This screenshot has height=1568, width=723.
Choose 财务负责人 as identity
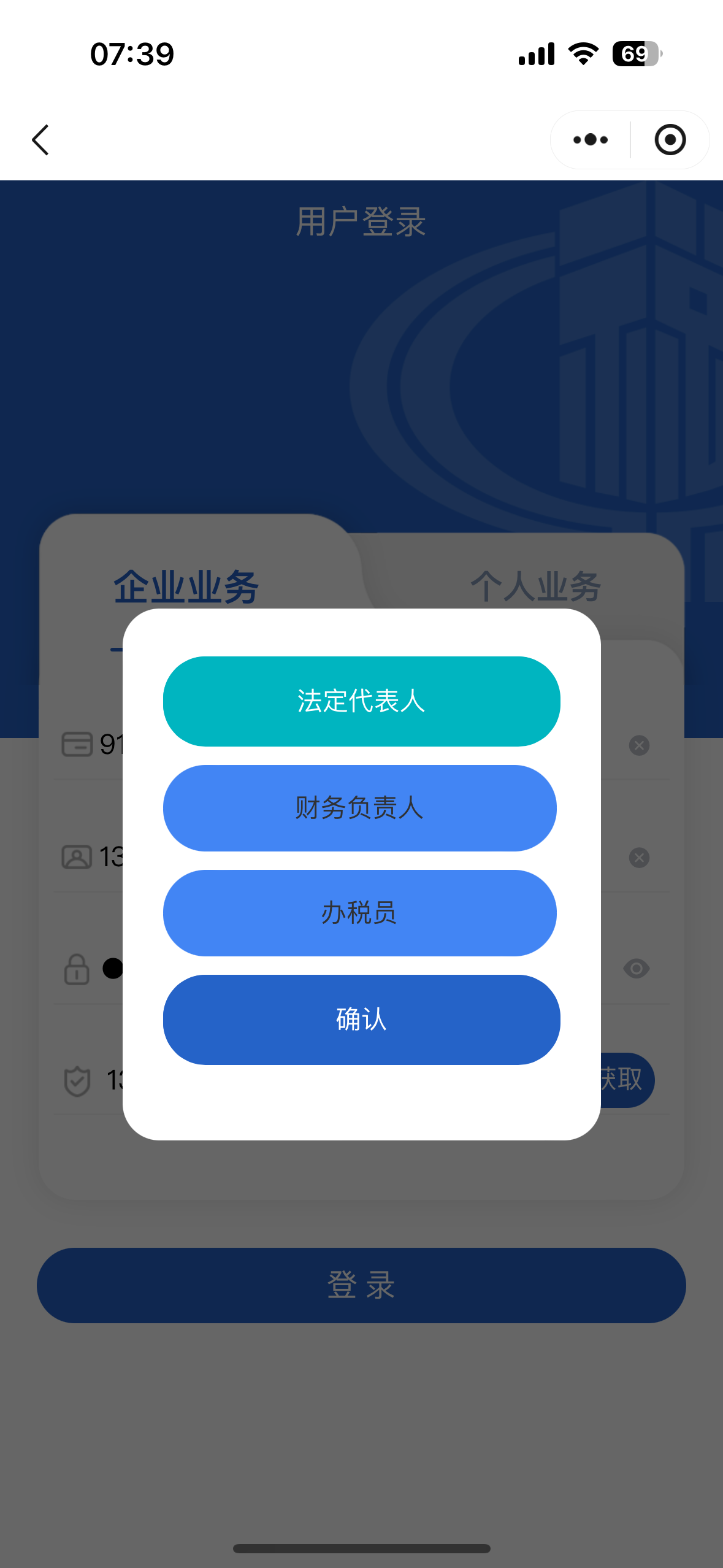[360, 808]
